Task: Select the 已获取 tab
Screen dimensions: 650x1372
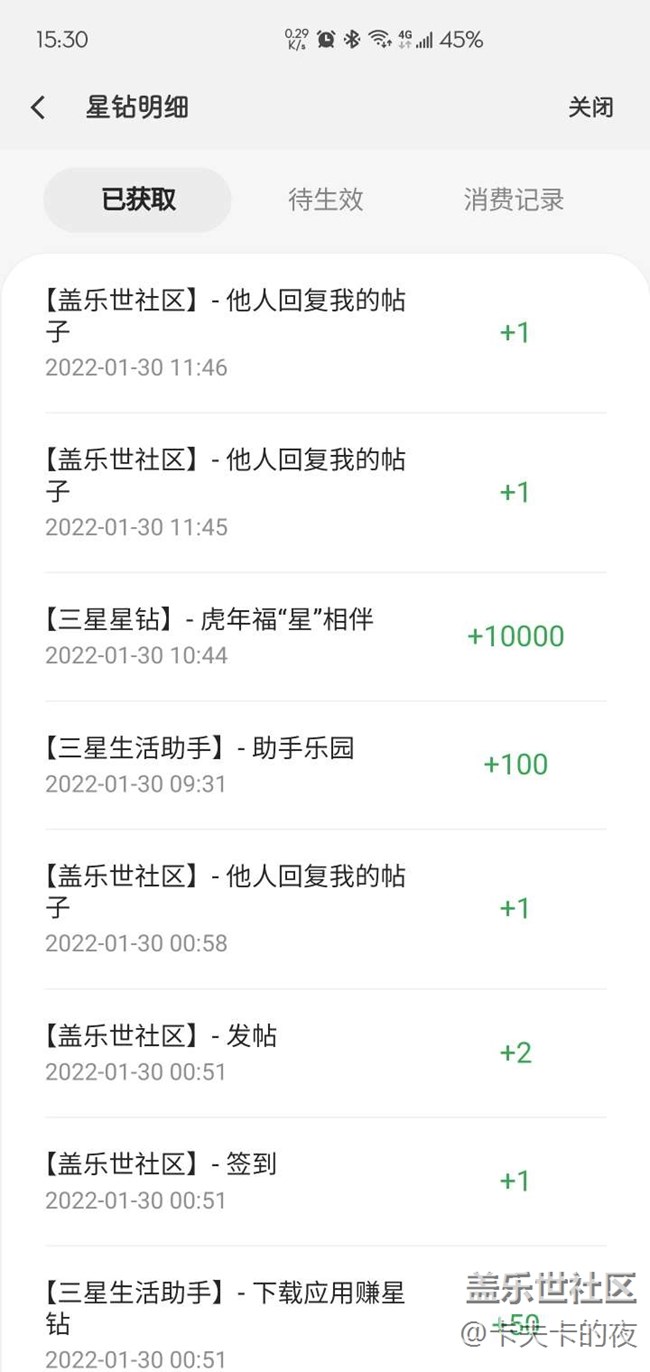Action: (138, 199)
